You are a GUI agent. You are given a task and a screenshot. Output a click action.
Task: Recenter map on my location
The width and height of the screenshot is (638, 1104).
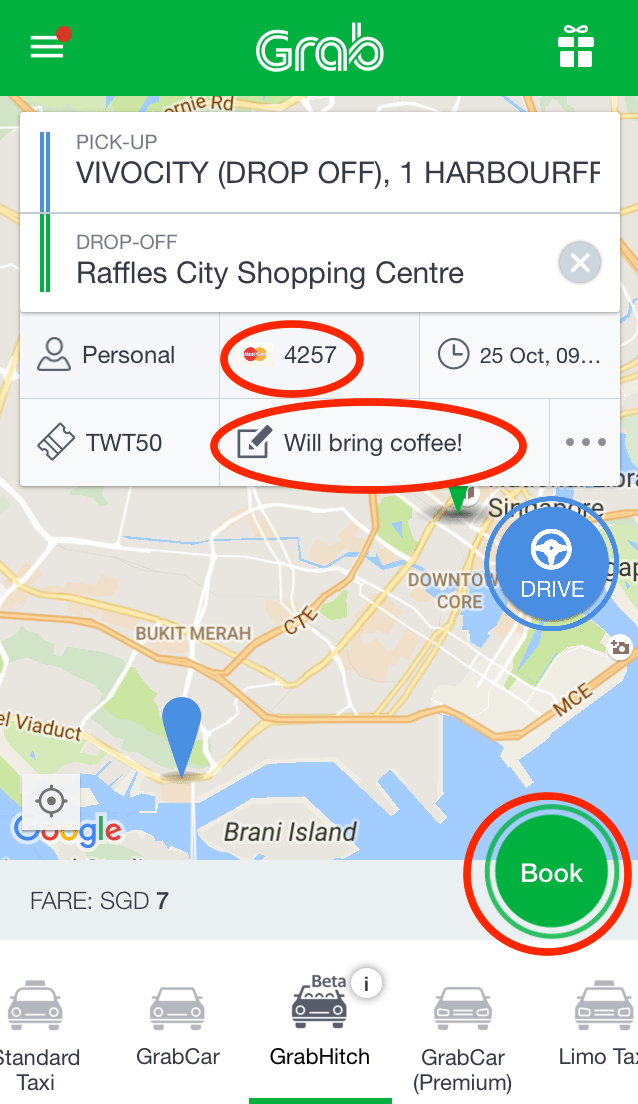pos(51,802)
